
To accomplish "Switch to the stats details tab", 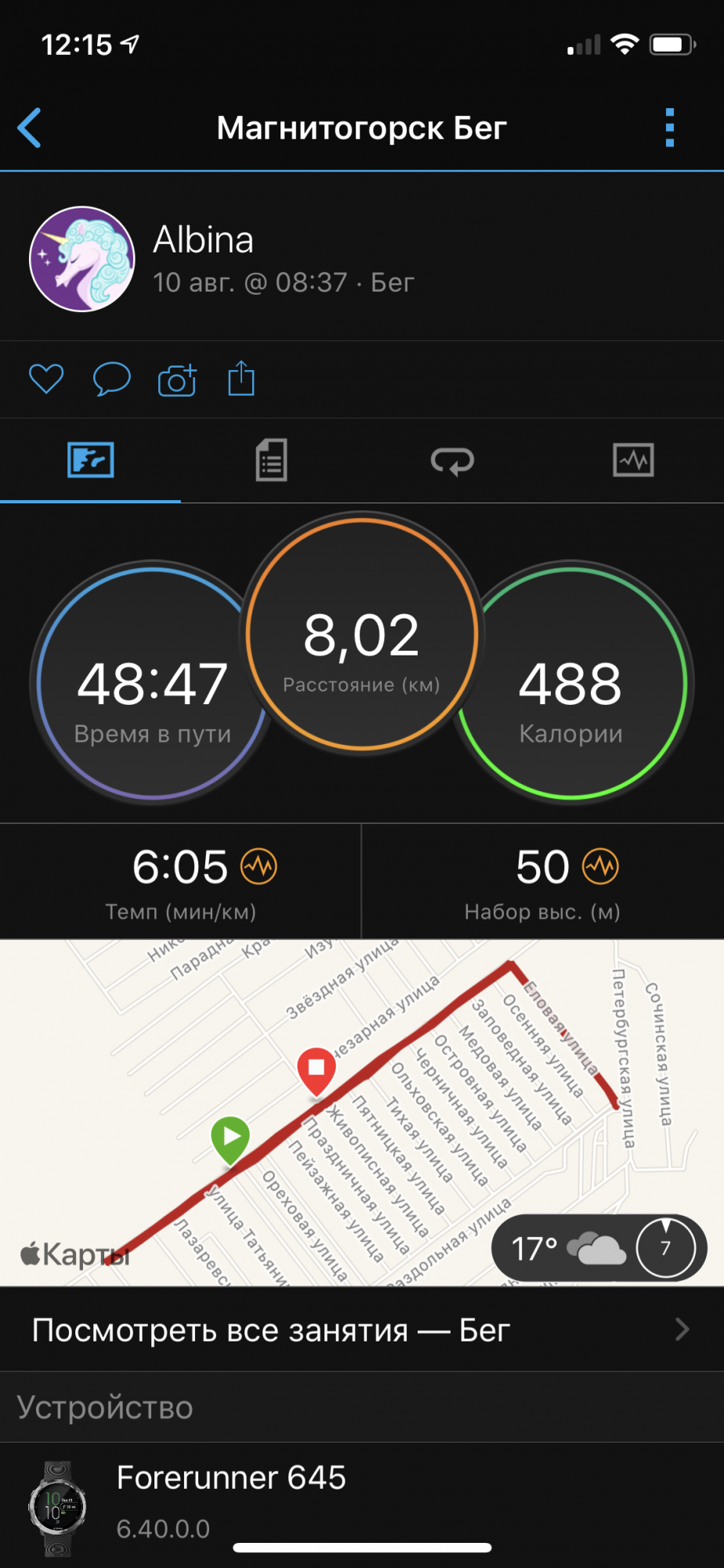I will 271,460.
